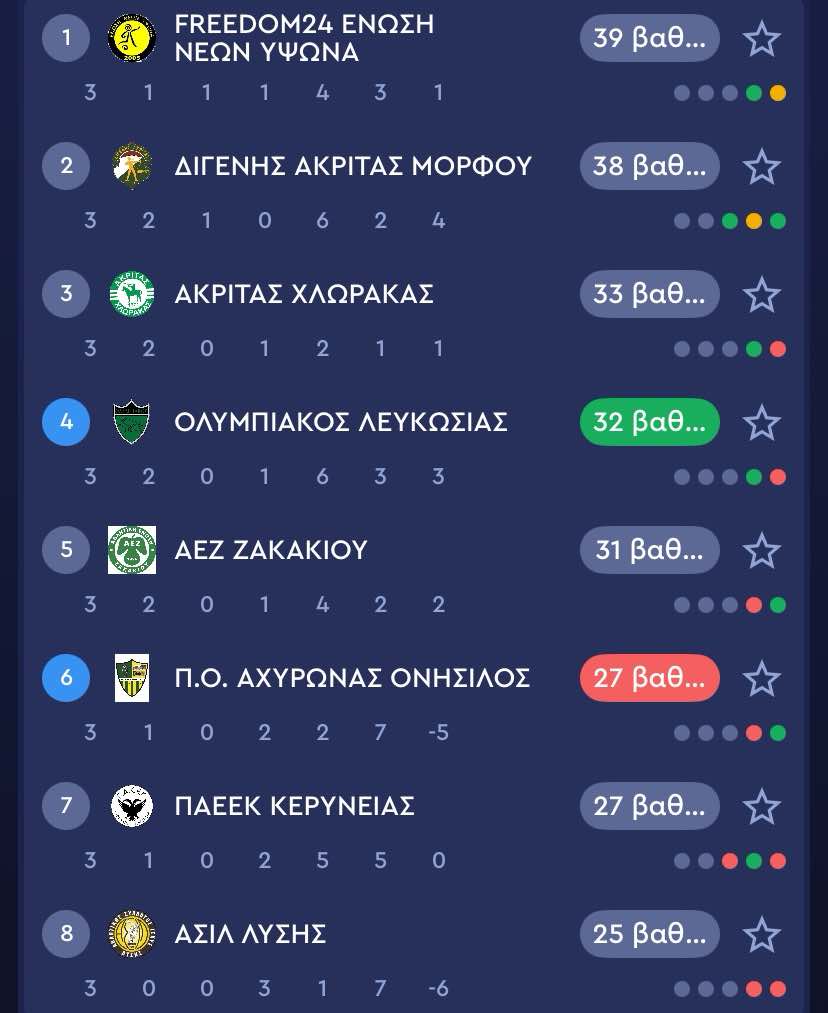Add ΑΚΡΙΤΑΣ ΧΛΩΡΑΚΑΣ to favorites
The image size is (828, 1013).
(762, 294)
